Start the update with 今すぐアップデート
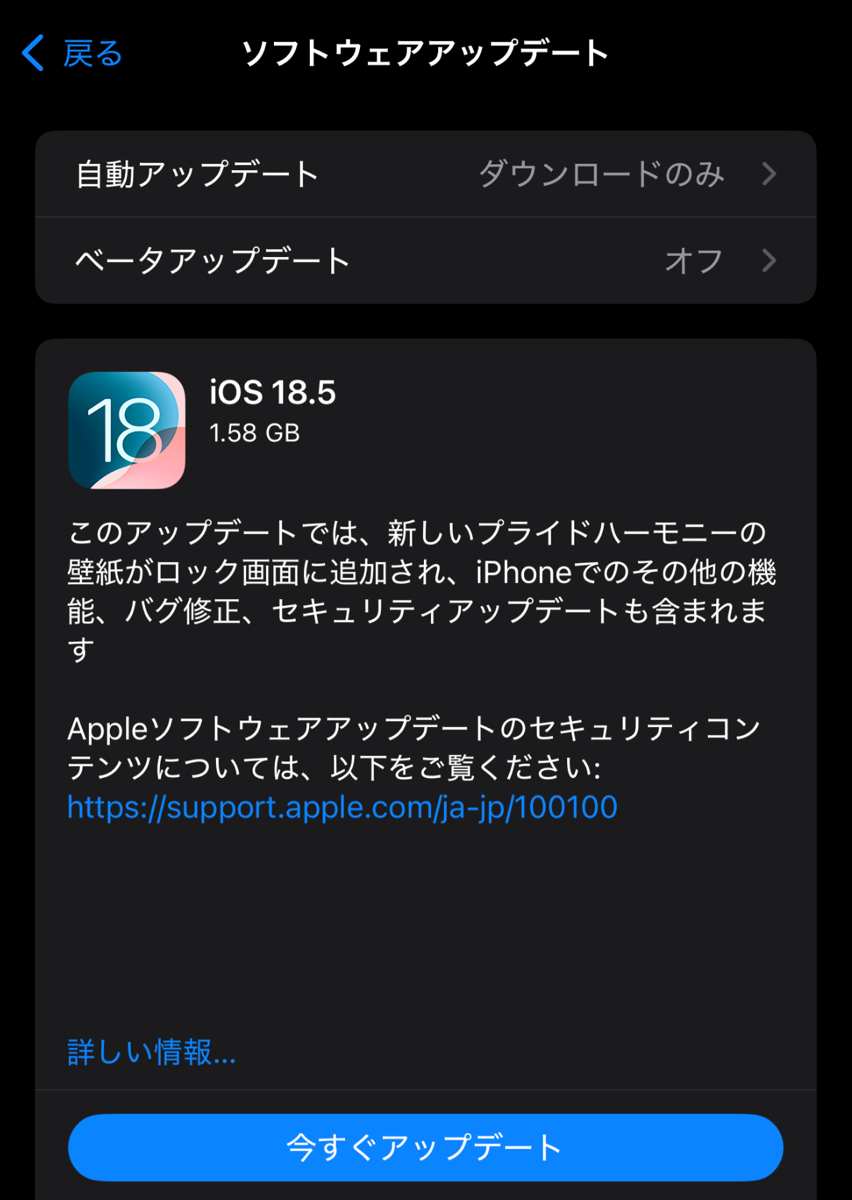Viewport: 852px width, 1200px height. click(425, 1147)
